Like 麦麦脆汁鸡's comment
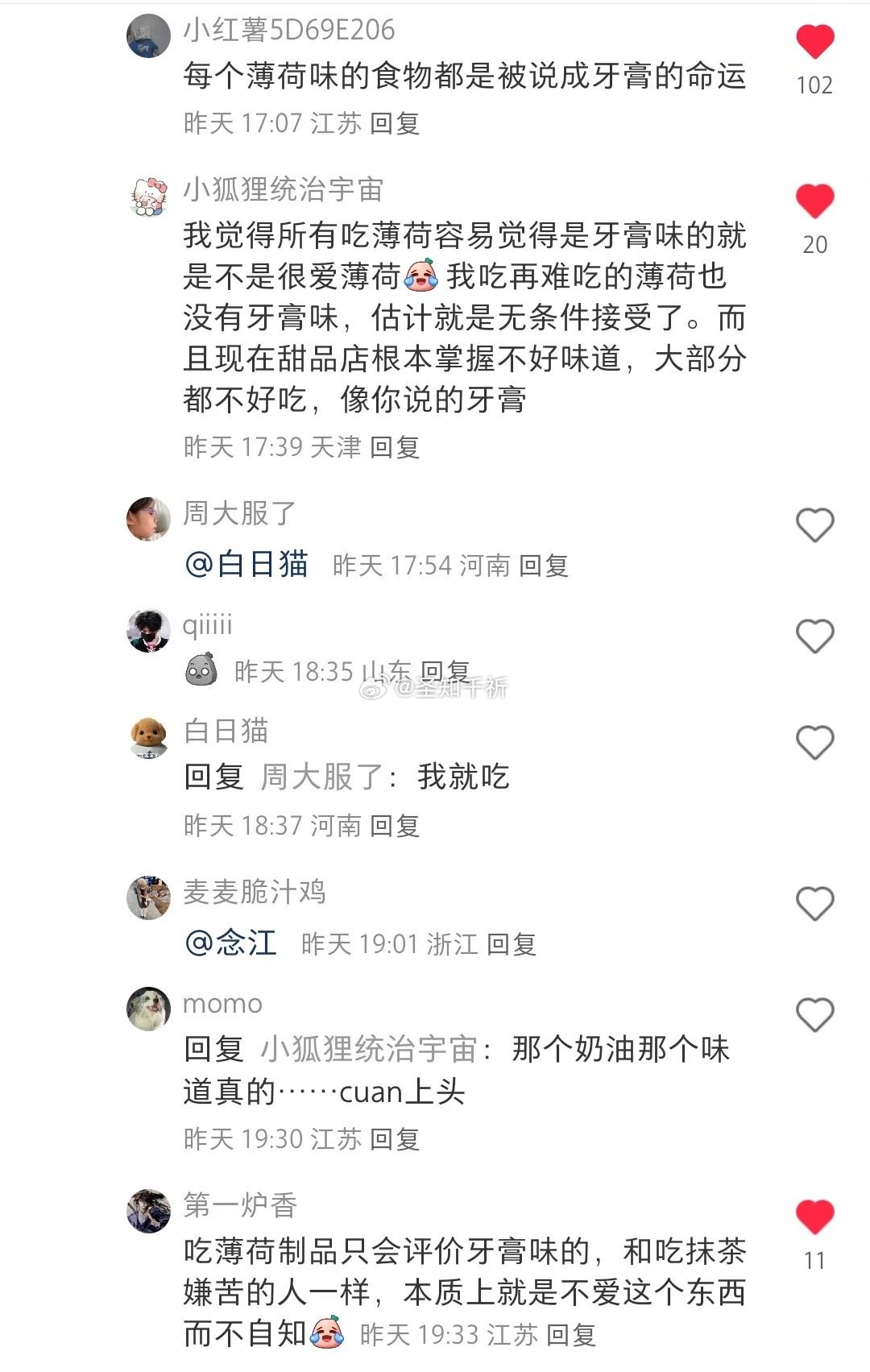870x1372 pixels. [x=814, y=903]
